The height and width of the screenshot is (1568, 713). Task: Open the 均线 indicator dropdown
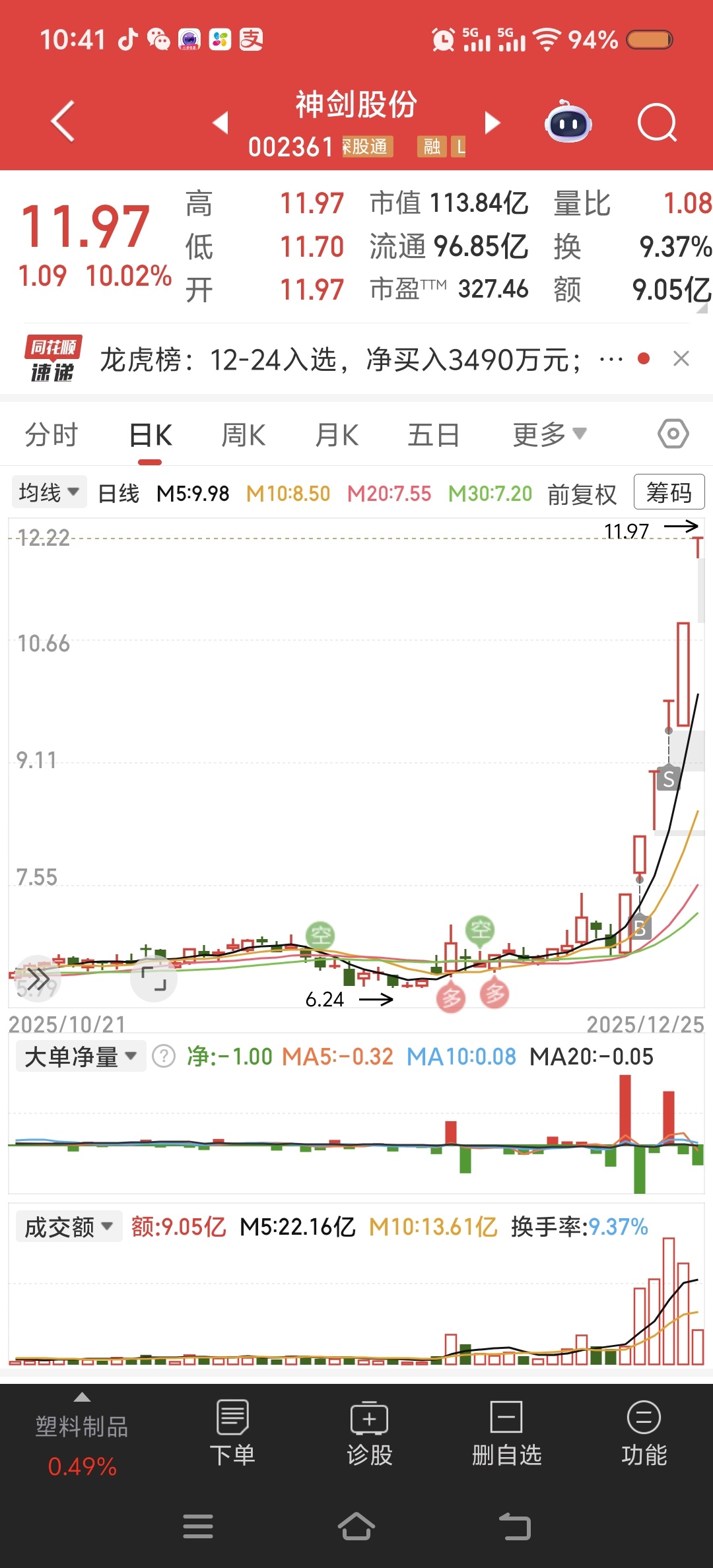49,493
